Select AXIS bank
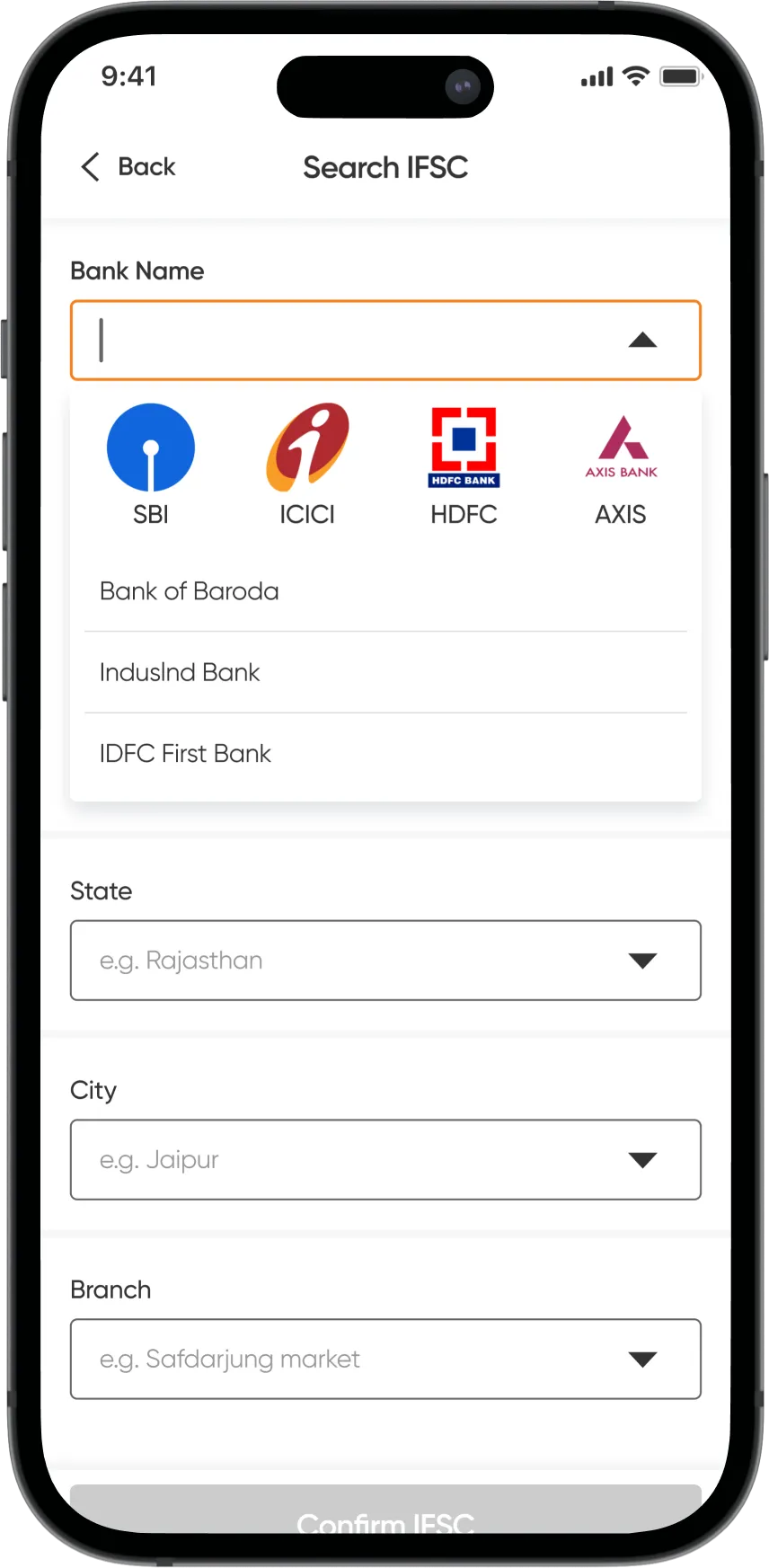The image size is (769, 1568). 621,465
